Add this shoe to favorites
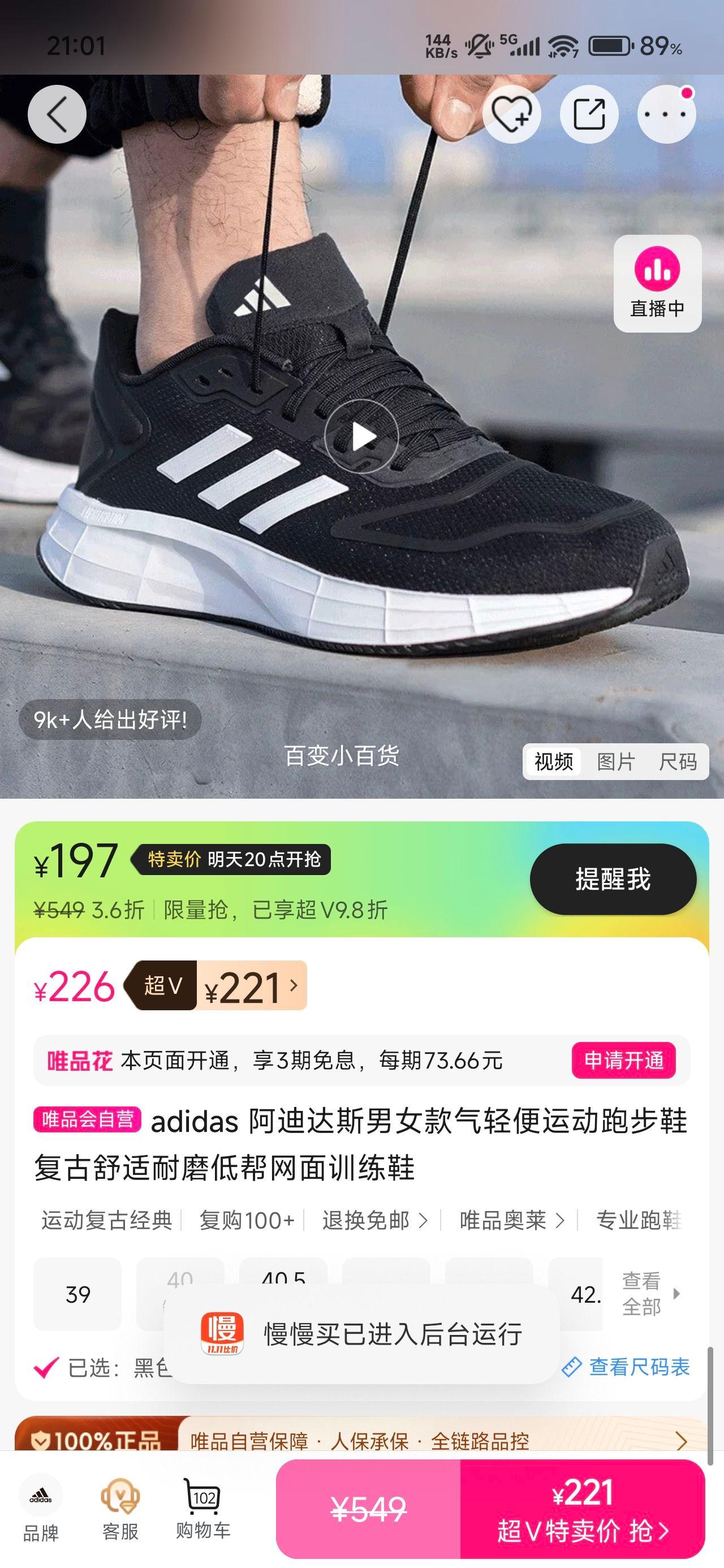This screenshot has height=1568, width=724. pyautogui.click(x=511, y=114)
